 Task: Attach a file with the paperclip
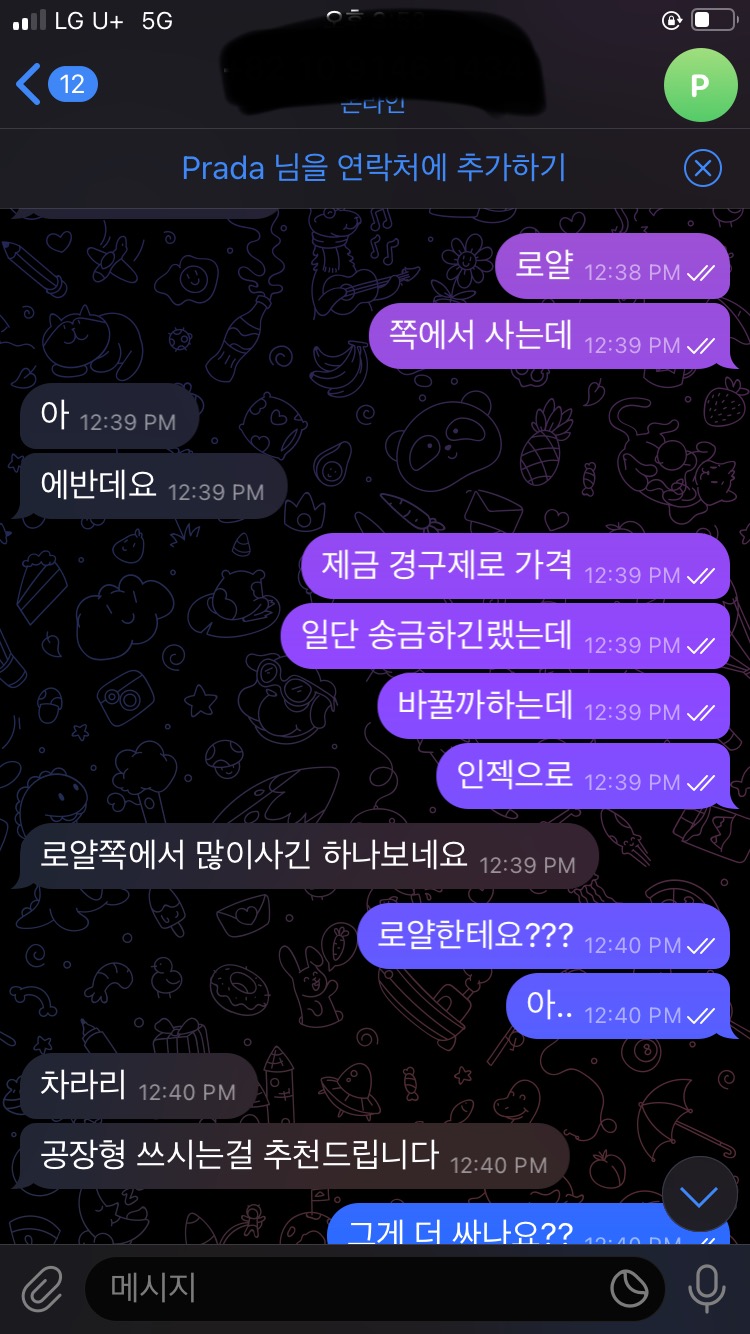[42, 1289]
